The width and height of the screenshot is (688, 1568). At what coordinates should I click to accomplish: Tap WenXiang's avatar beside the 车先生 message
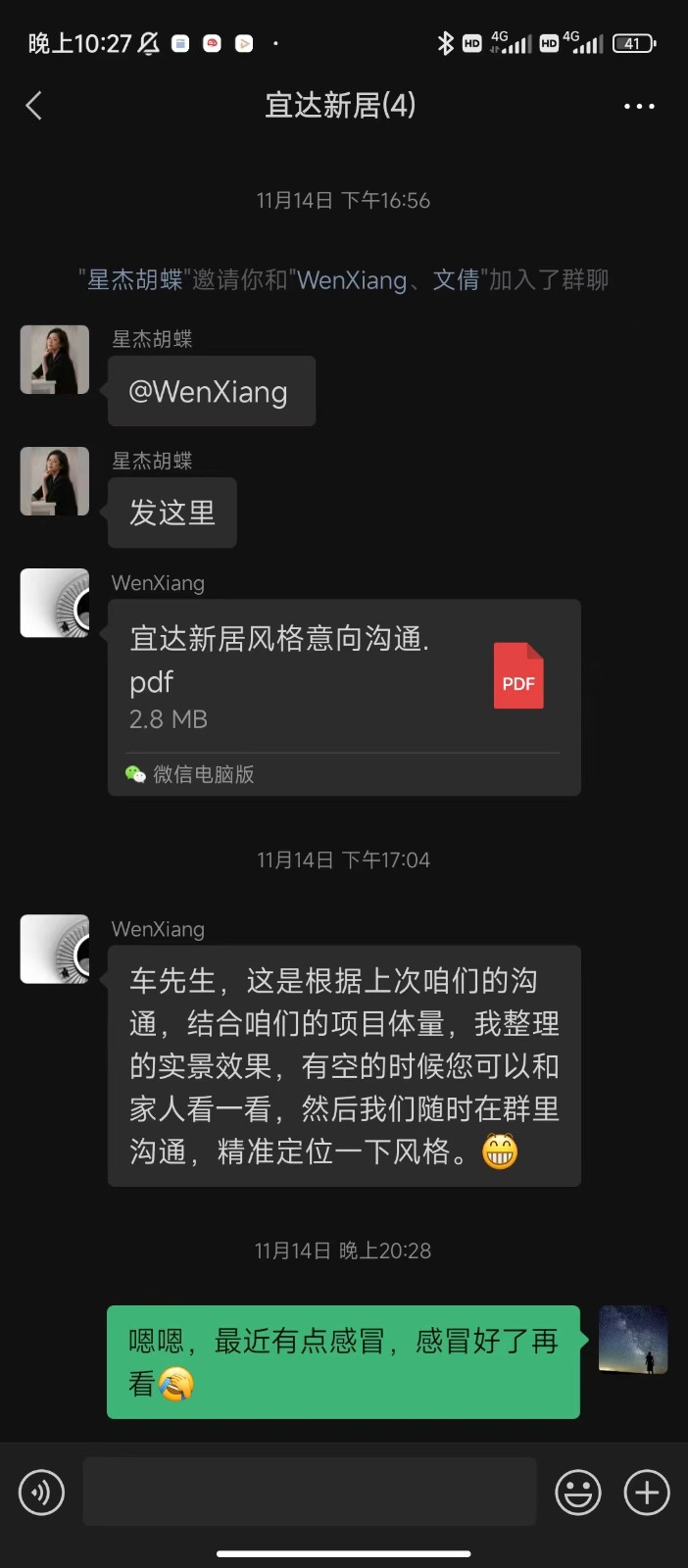pyautogui.click(x=55, y=949)
